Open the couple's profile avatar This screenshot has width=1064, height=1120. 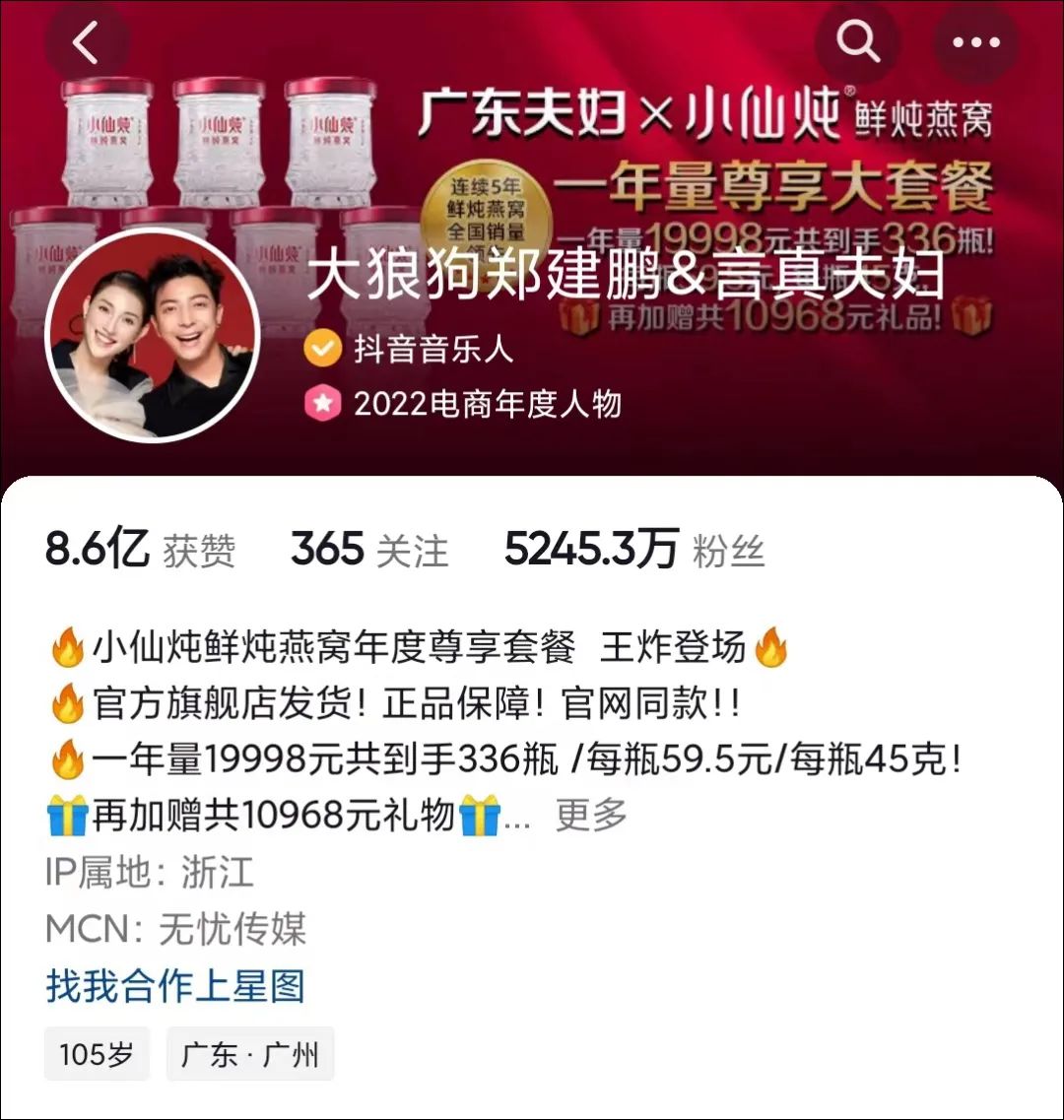(x=152, y=335)
